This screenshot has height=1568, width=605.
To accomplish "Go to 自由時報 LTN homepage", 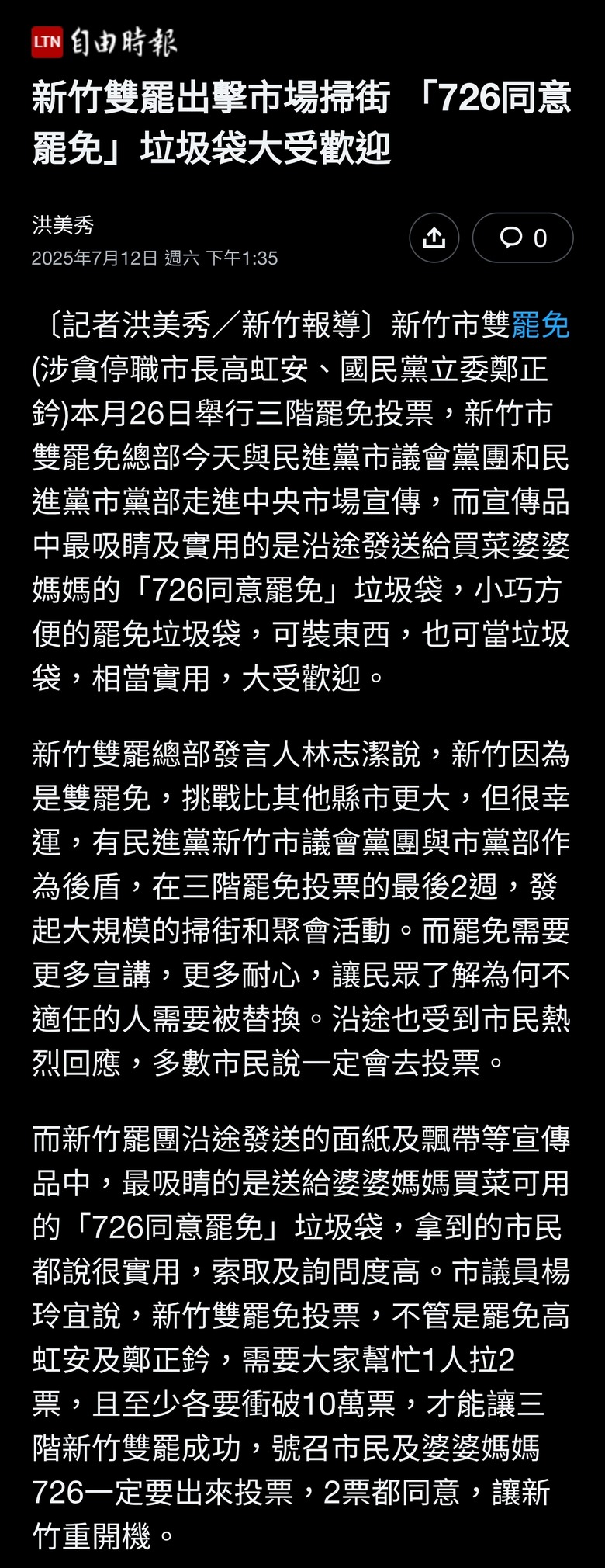I will (104, 42).
